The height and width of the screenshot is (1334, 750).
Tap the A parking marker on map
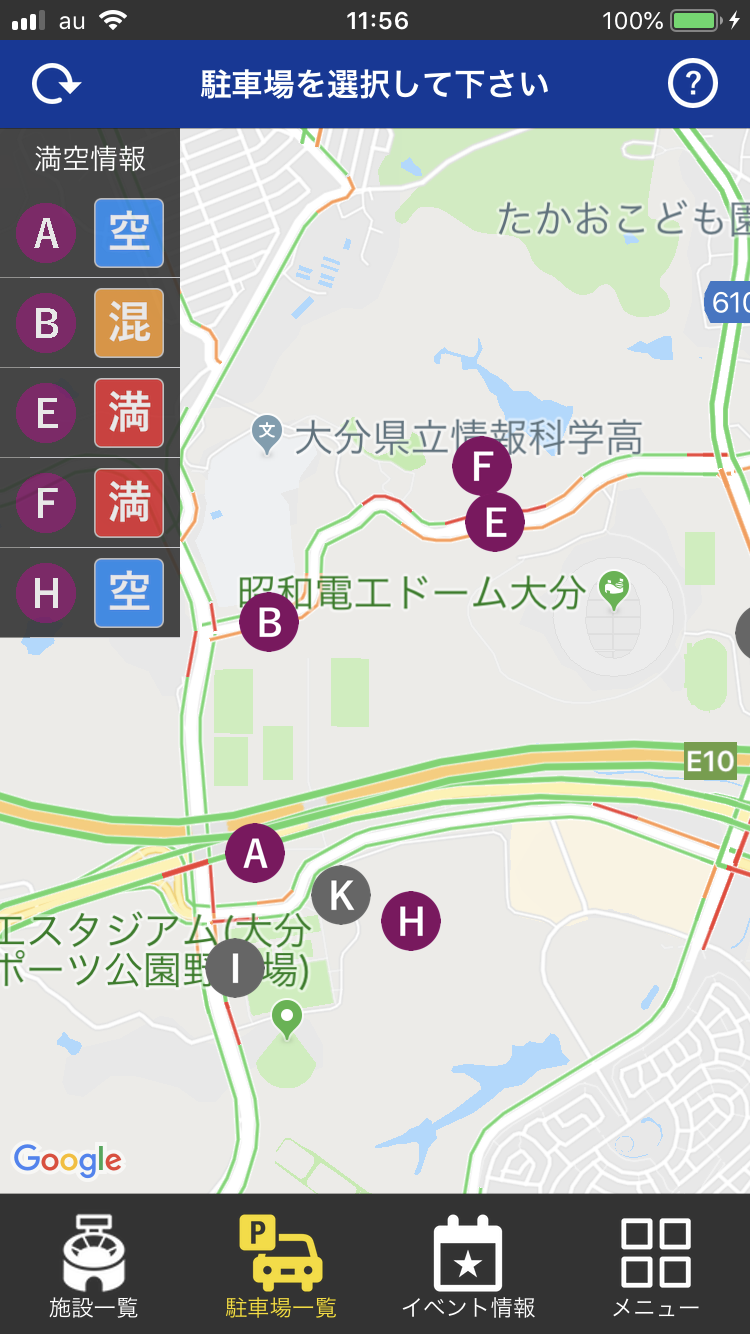point(255,853)
